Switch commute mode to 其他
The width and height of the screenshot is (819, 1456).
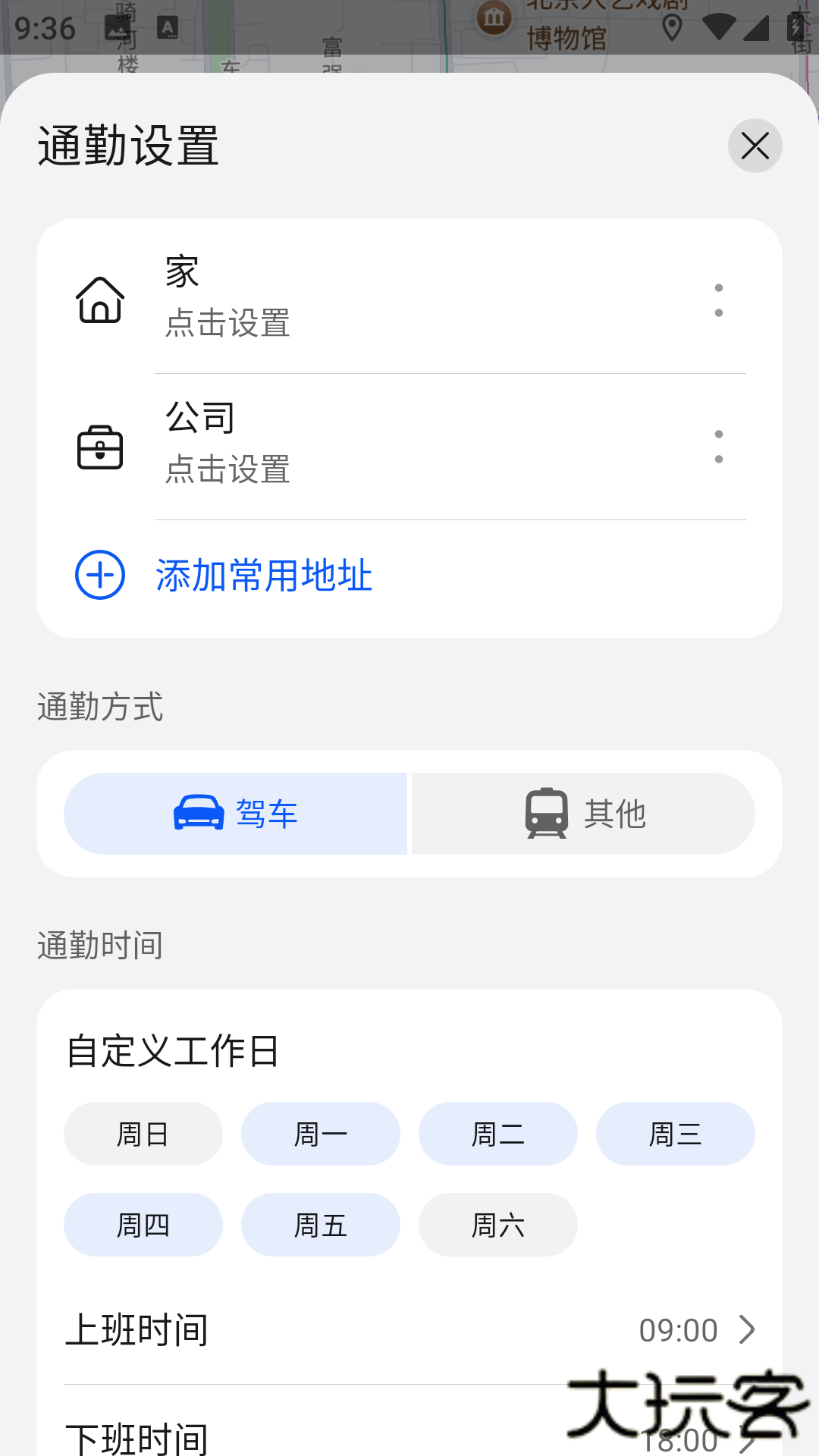582,812
